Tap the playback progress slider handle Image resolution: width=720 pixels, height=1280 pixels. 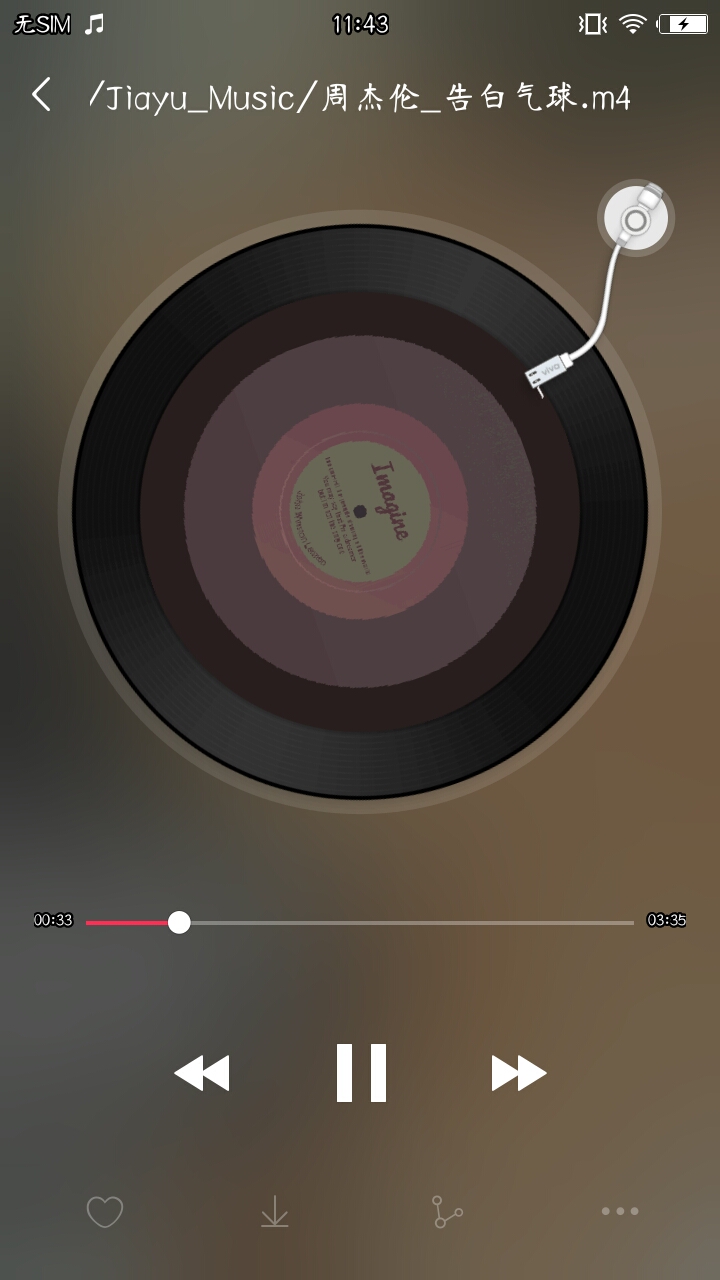pos(180,923)
